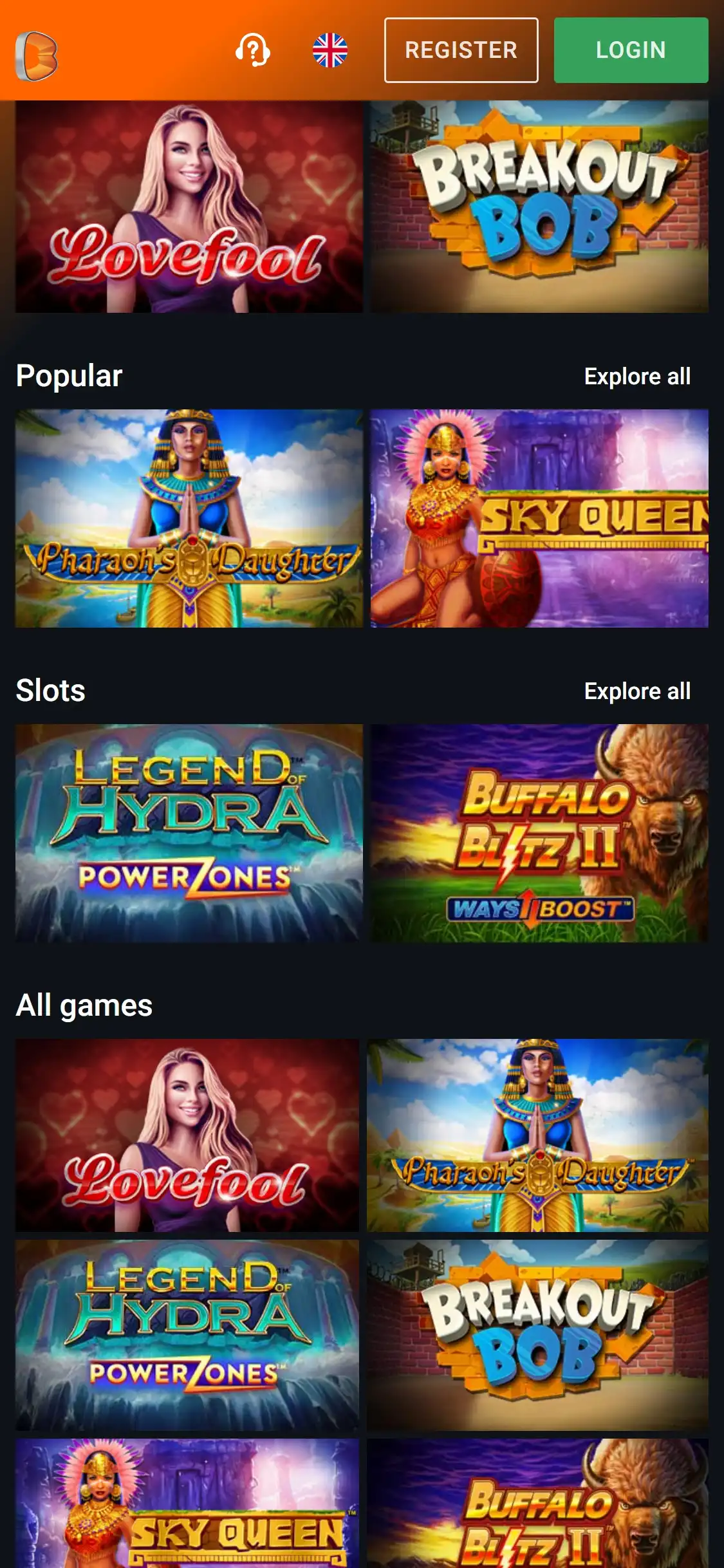Explore all Popular games
Viewport: 724px width, 1568px height.
[x=637, y=377]
